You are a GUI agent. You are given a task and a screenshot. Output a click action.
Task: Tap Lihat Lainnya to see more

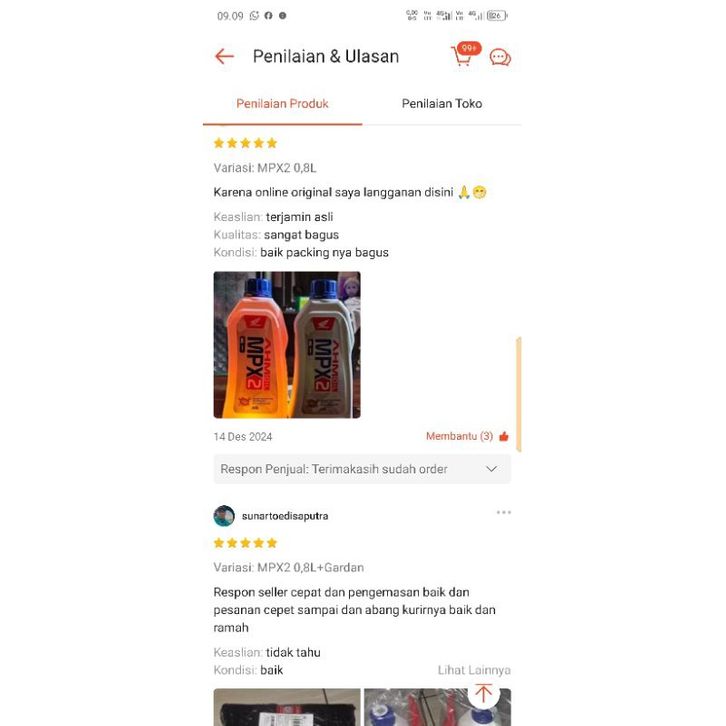pos(474,670)
